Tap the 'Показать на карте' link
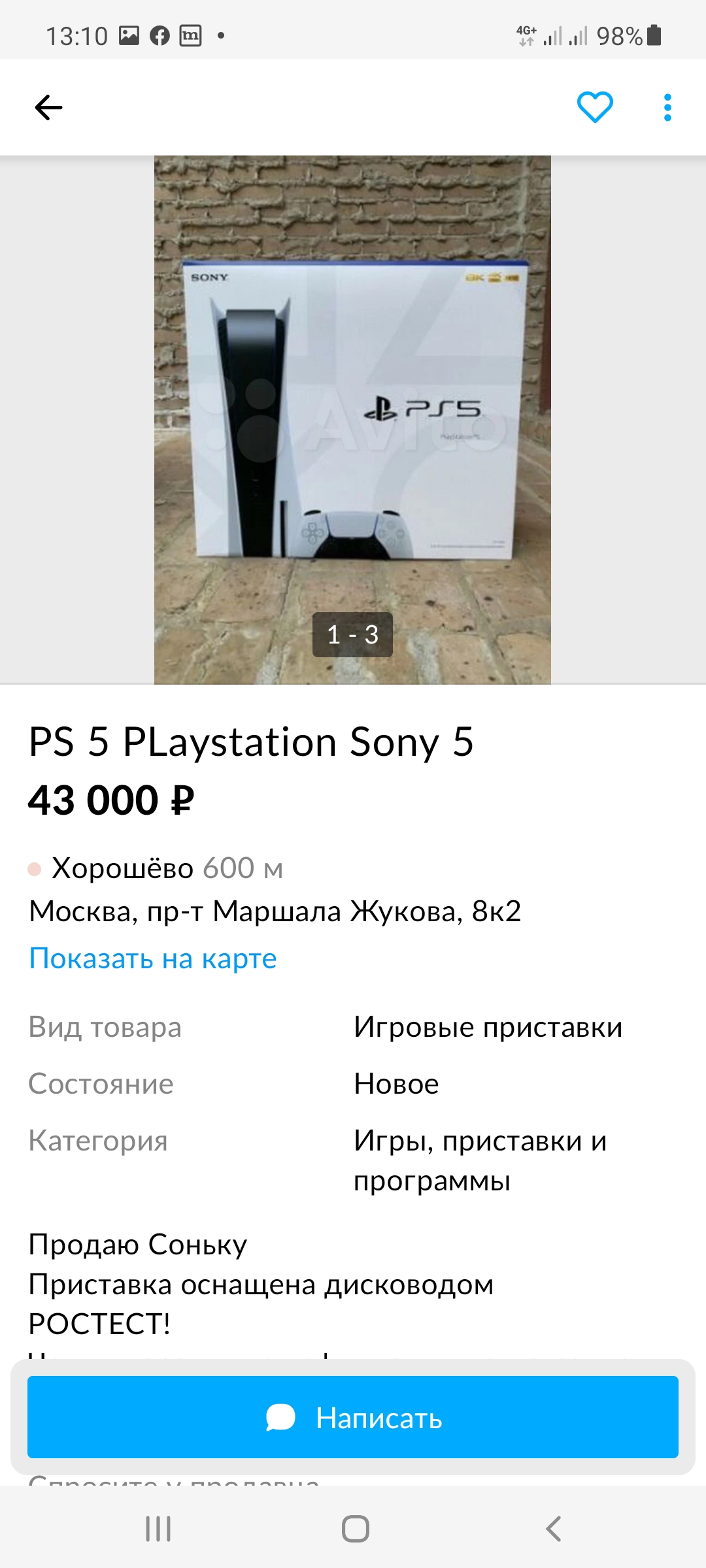The width and height of the screenshot is (706, 1568). click(153, 958)
